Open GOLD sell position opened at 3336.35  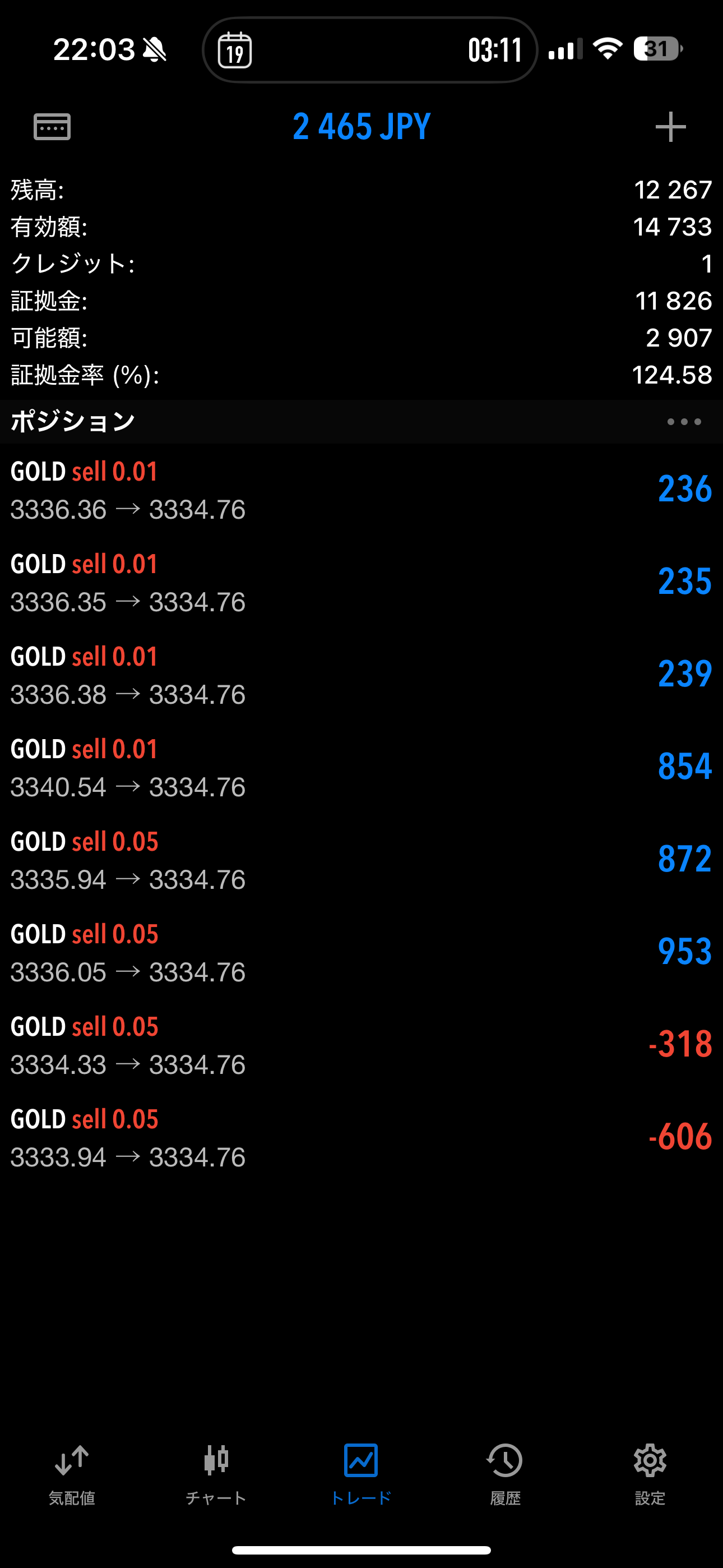[x=361, y=583]
